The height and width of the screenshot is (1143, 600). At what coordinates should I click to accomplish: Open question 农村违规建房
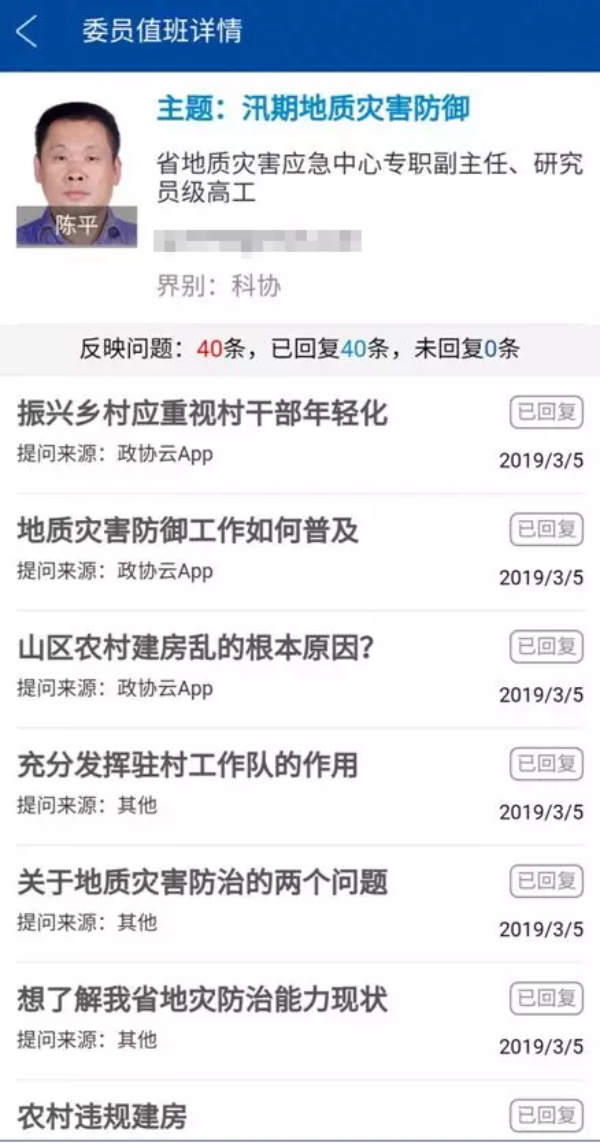pos(102,1116)
